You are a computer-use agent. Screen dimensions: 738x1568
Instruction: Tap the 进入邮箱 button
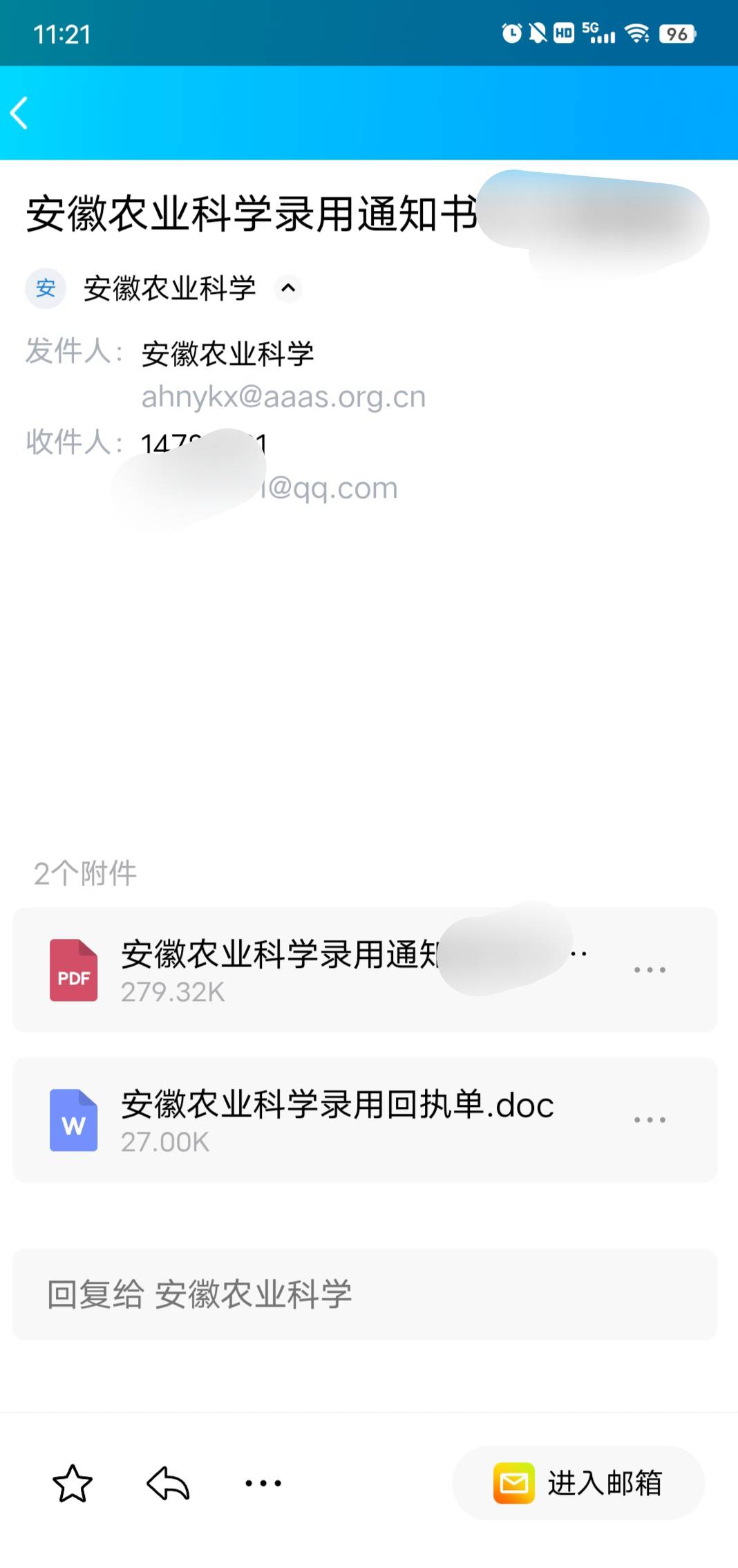[x=578, y=1483]
